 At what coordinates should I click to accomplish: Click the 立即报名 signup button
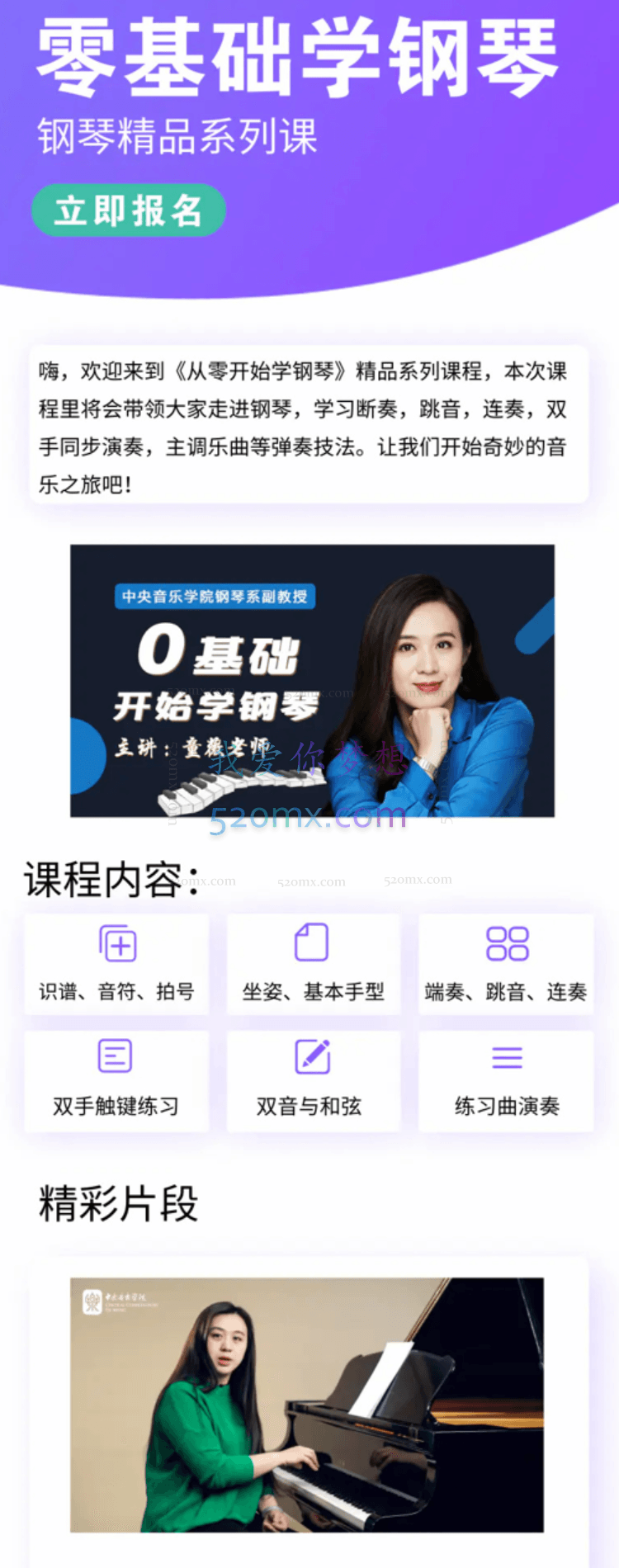(128, 210)
